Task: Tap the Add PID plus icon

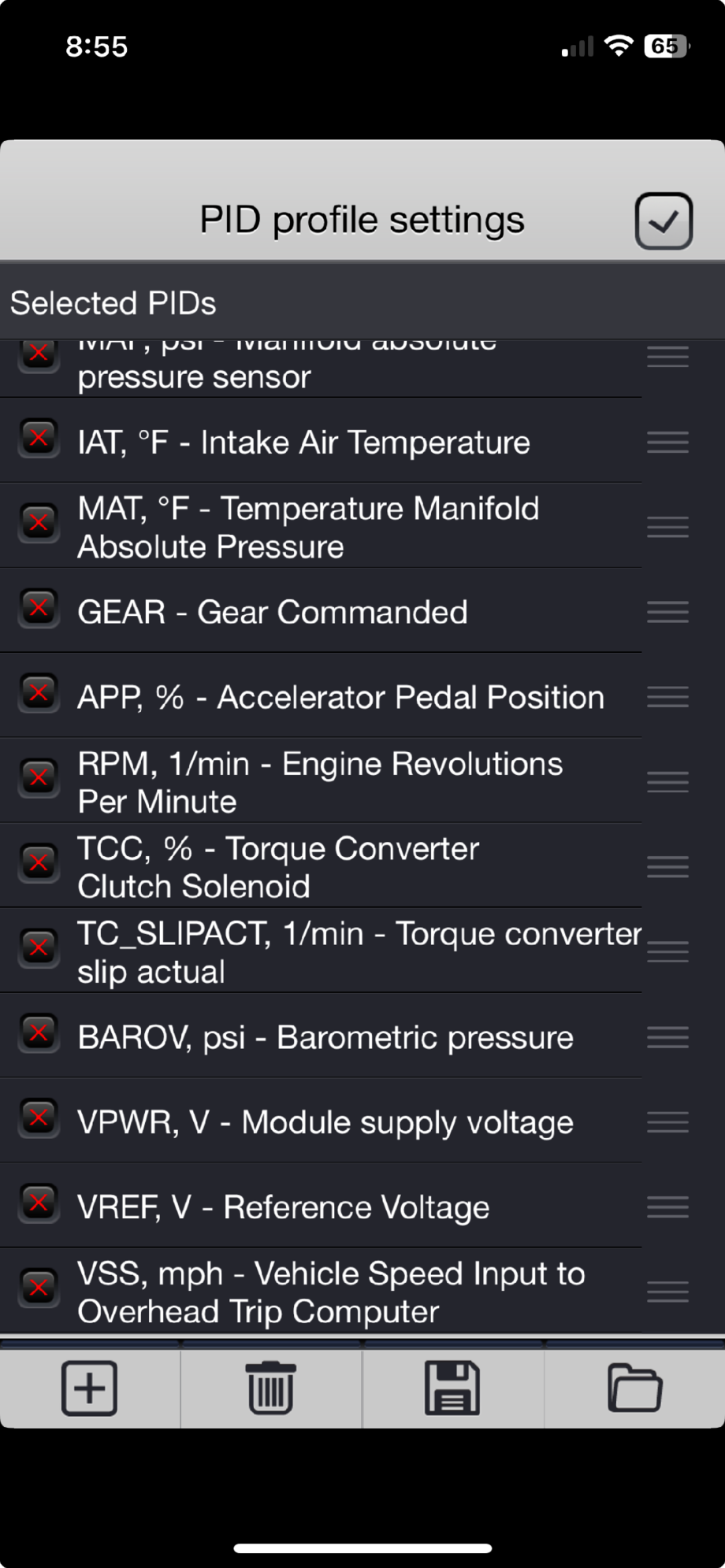Action: coord(89,1388)
